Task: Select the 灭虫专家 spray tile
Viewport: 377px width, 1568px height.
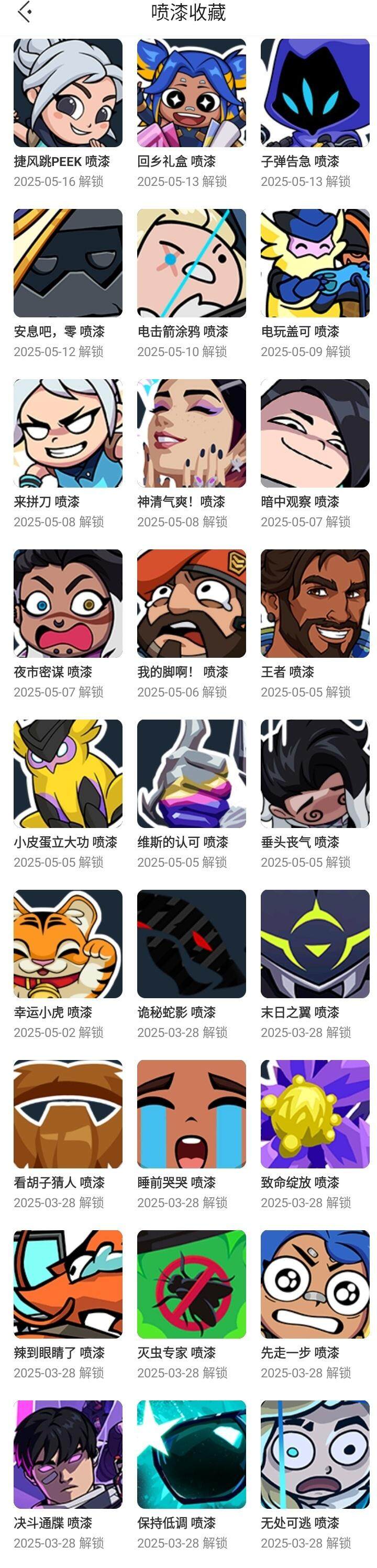Action: [x=191, y=1284]
